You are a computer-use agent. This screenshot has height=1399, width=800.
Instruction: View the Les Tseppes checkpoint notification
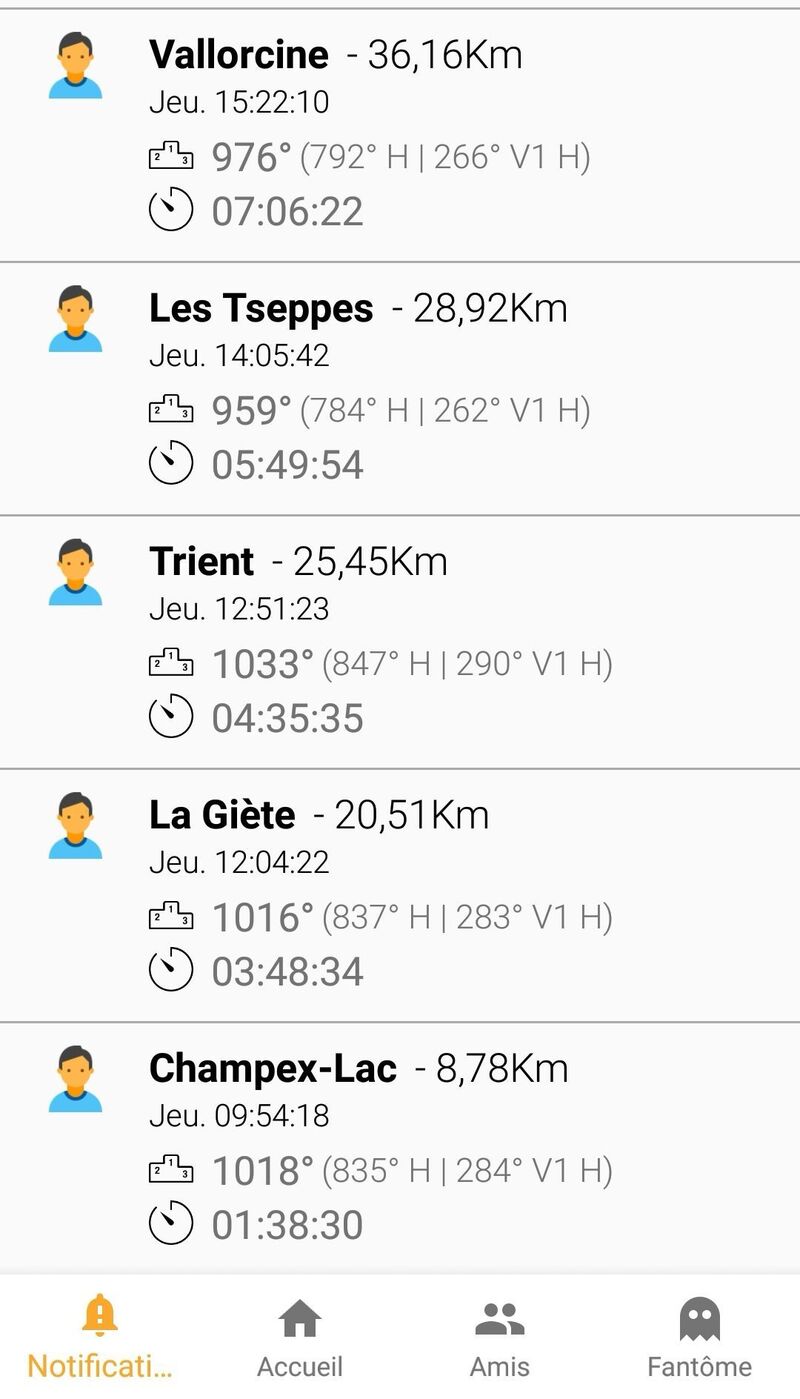tap(400, 388)
